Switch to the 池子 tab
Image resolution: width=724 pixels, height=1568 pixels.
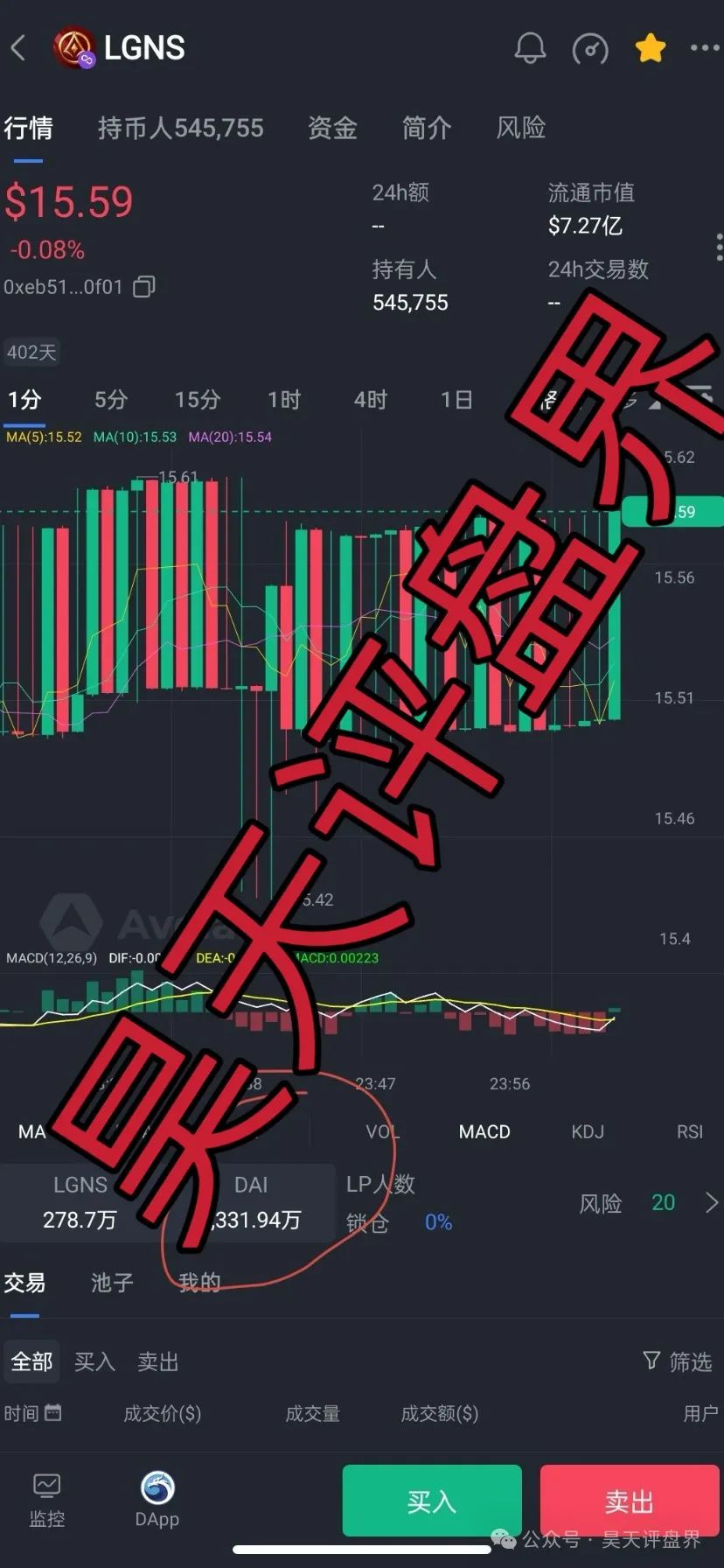pos(112,1283)
